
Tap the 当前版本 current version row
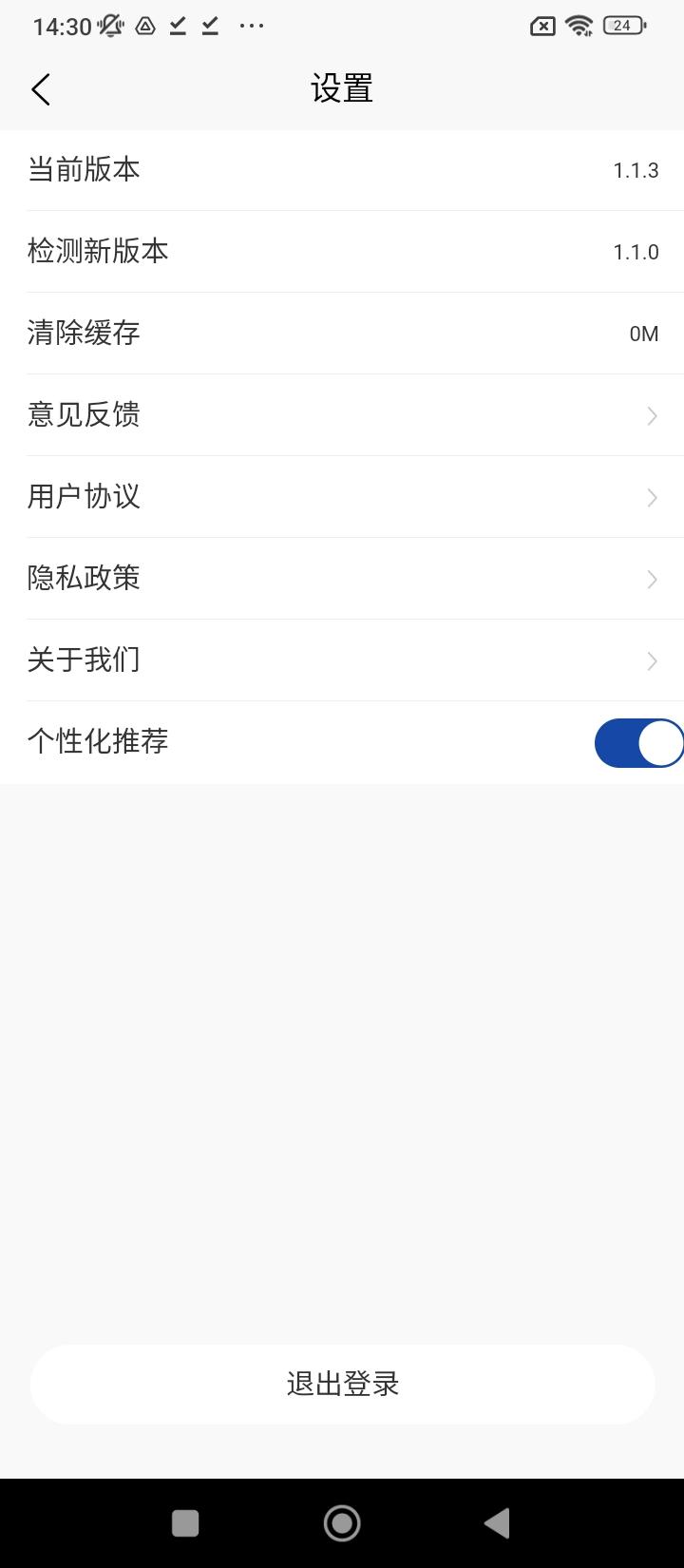(342, 169)
